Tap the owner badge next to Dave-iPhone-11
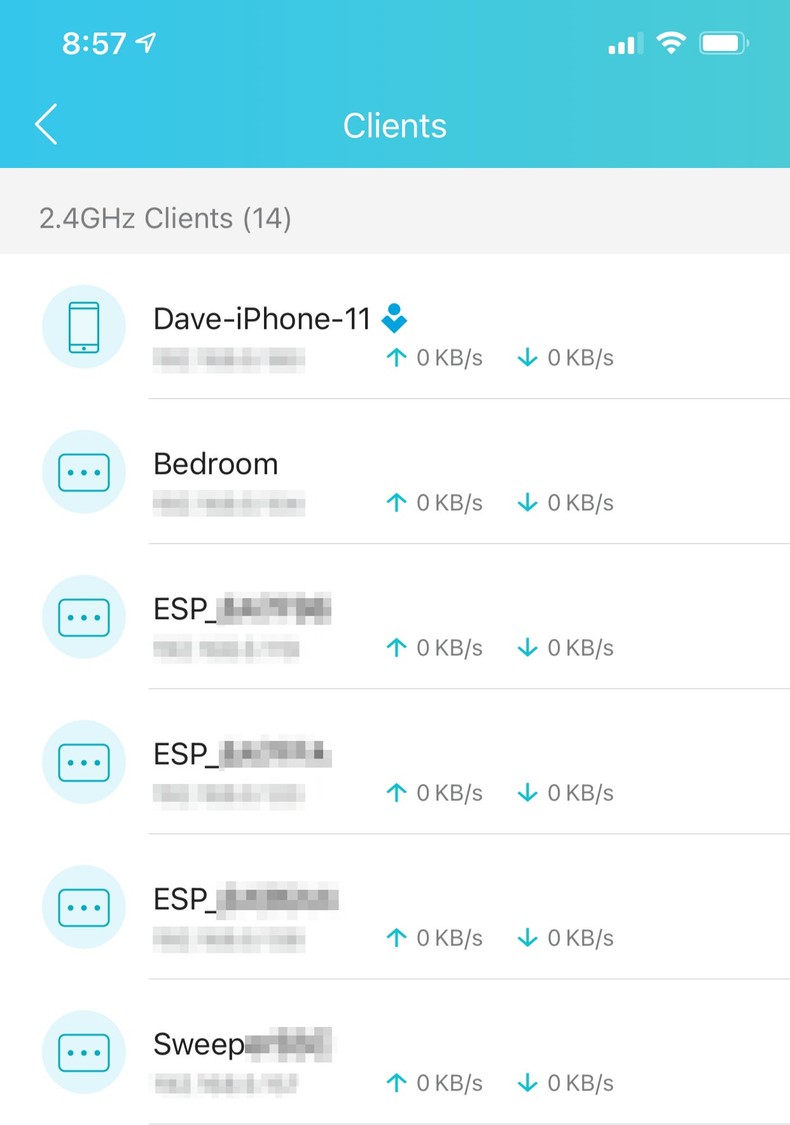 coord(396,318)
